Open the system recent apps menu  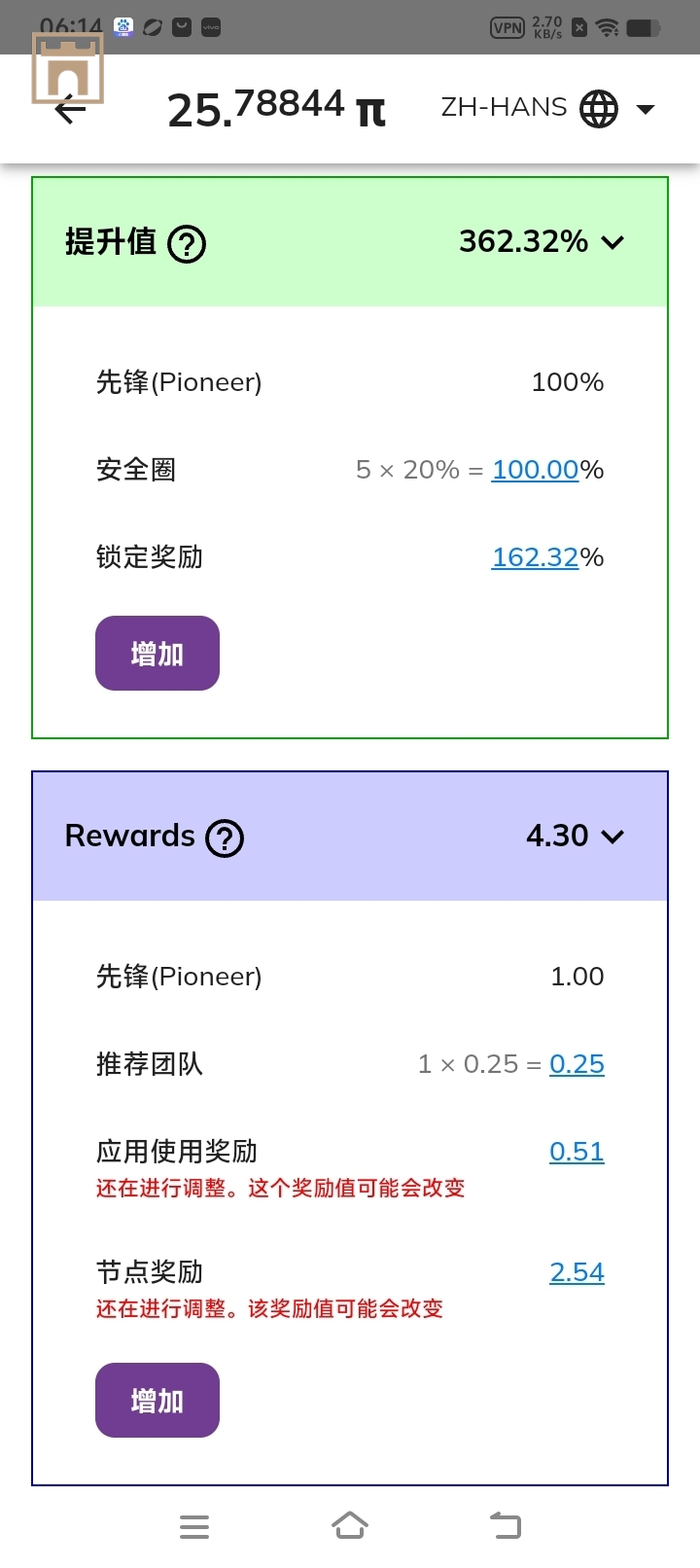coord(194,1526)
